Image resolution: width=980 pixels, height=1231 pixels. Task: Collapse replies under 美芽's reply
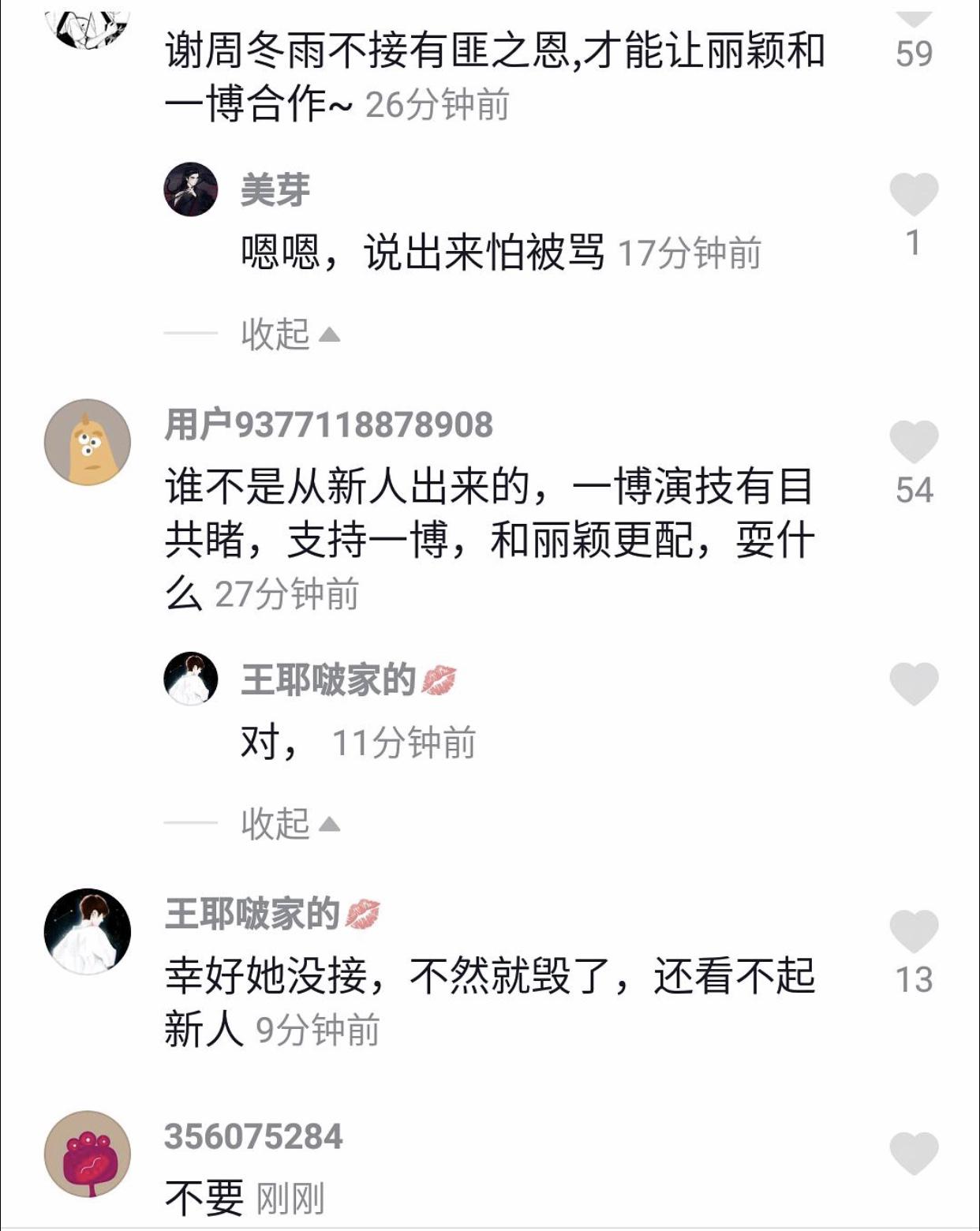click(290, 335)
